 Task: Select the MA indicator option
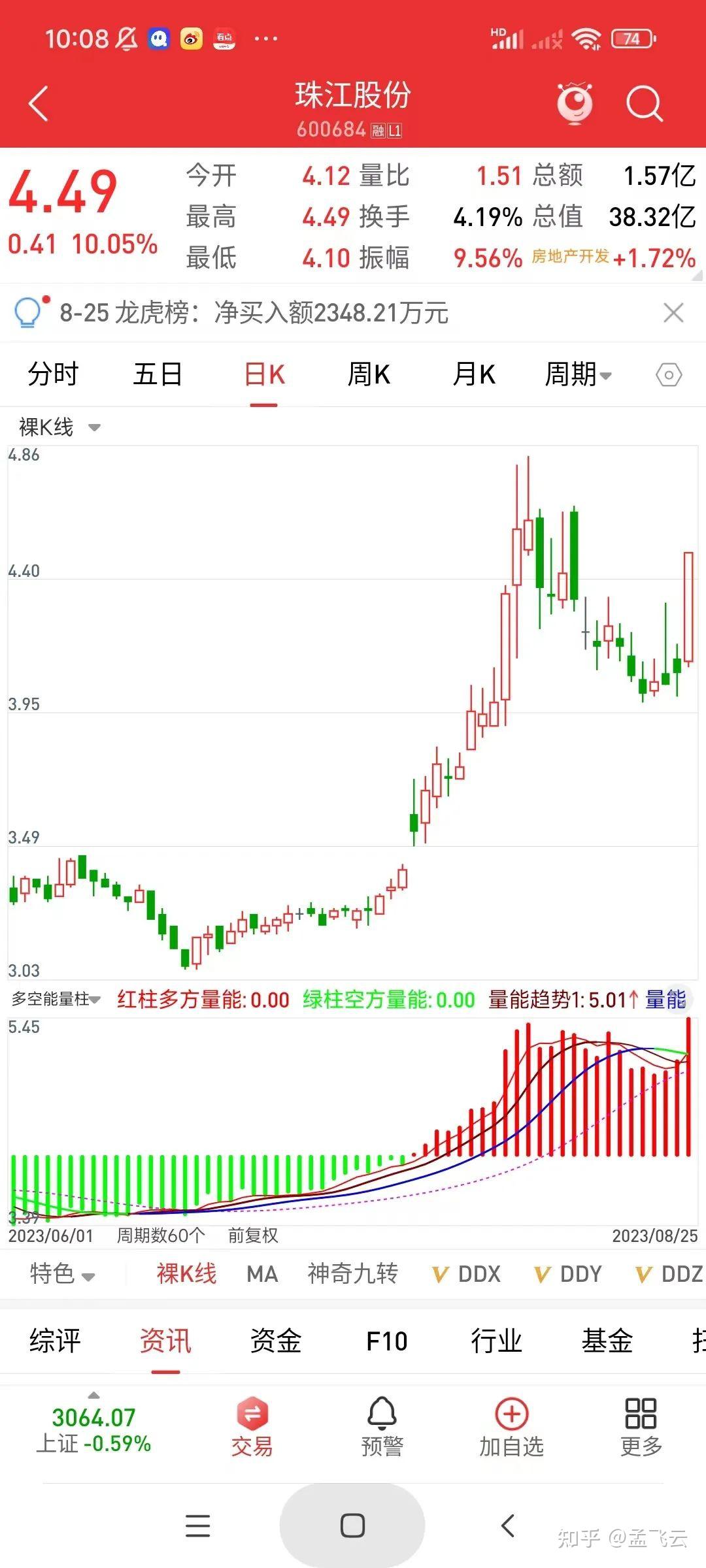[x=262, y=1274]
